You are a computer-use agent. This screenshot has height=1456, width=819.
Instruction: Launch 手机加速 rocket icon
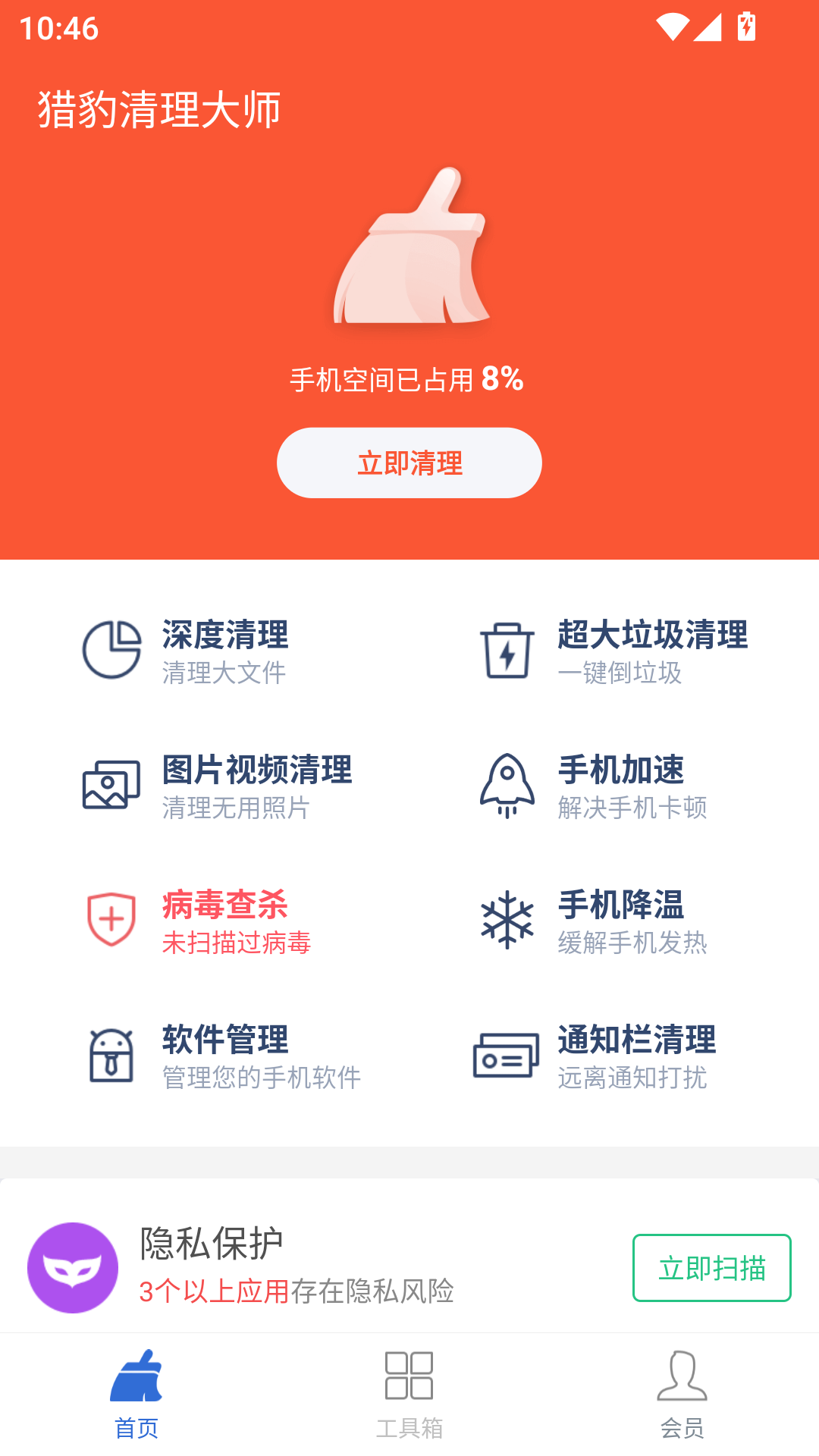click(x=507, y=785)
